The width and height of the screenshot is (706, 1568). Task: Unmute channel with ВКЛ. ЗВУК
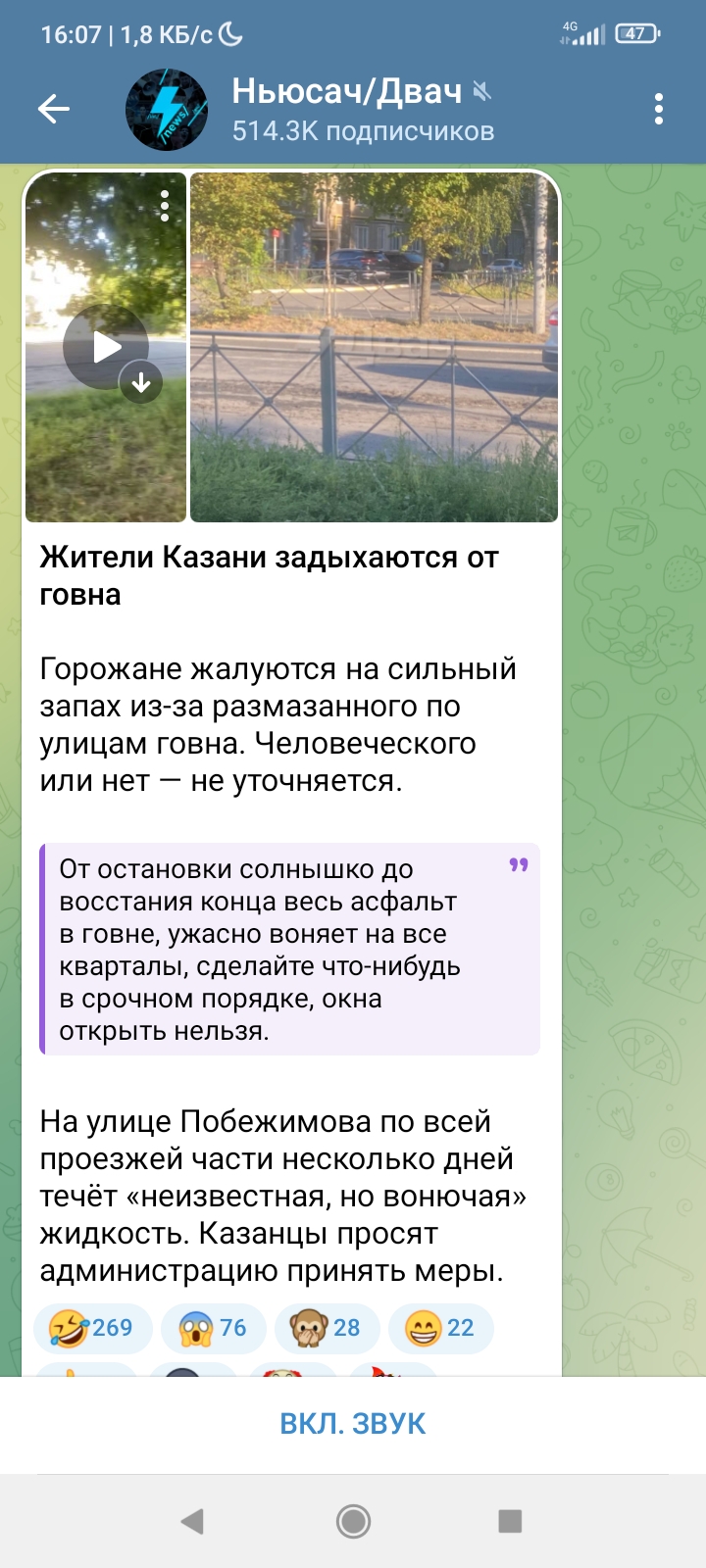[353, 1424]
